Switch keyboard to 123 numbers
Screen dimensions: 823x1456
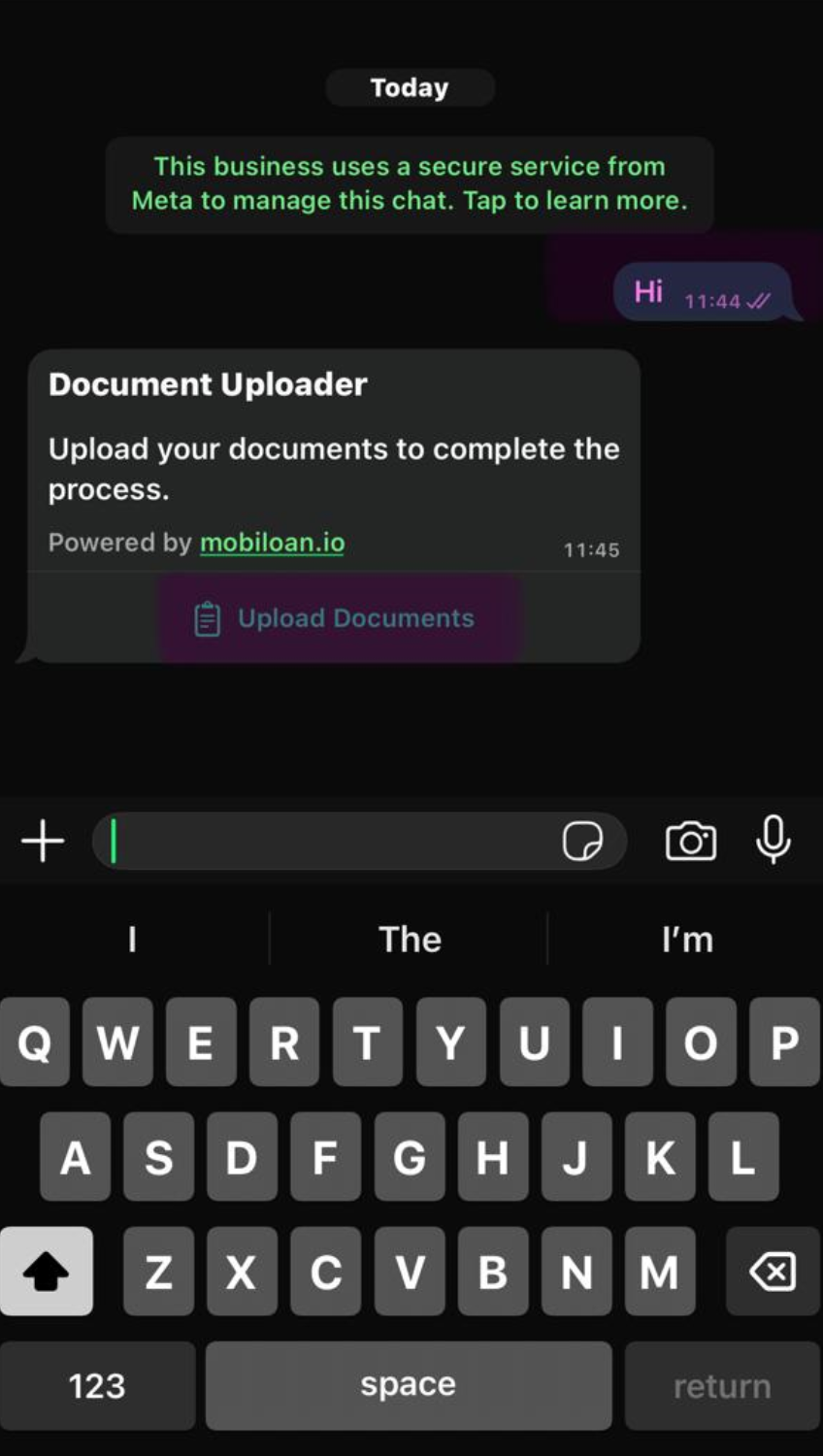[97, 1385]
